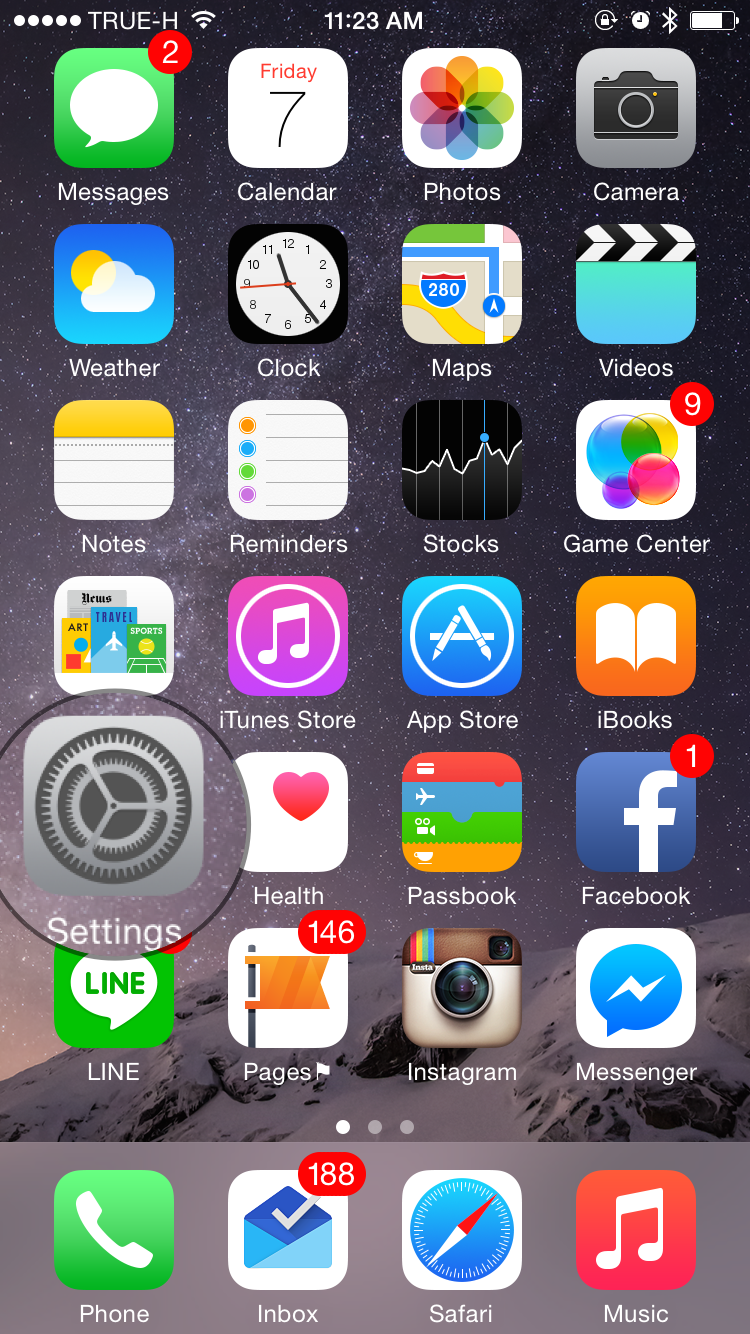The width and height of the screenshot is (750, 1334).
Task: Open the App Store
Action: pyautogui.click(x=462, y=636)
